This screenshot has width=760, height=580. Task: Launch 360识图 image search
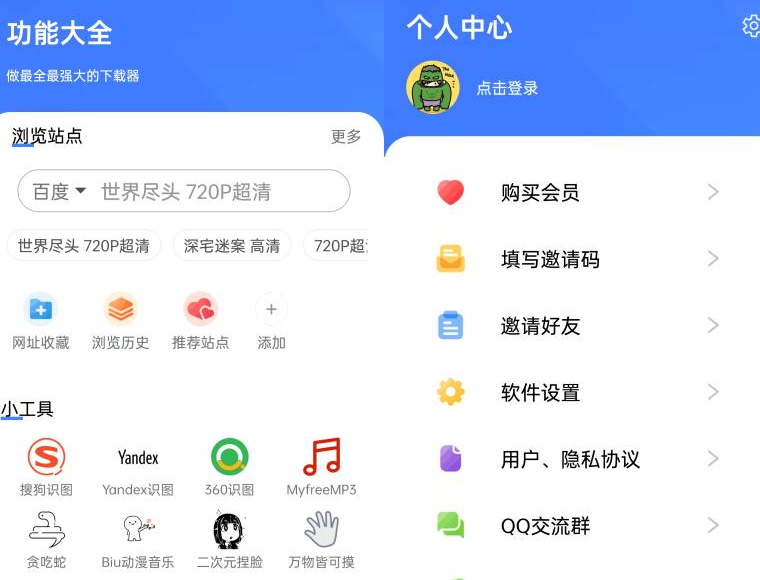tap(229, 467)
